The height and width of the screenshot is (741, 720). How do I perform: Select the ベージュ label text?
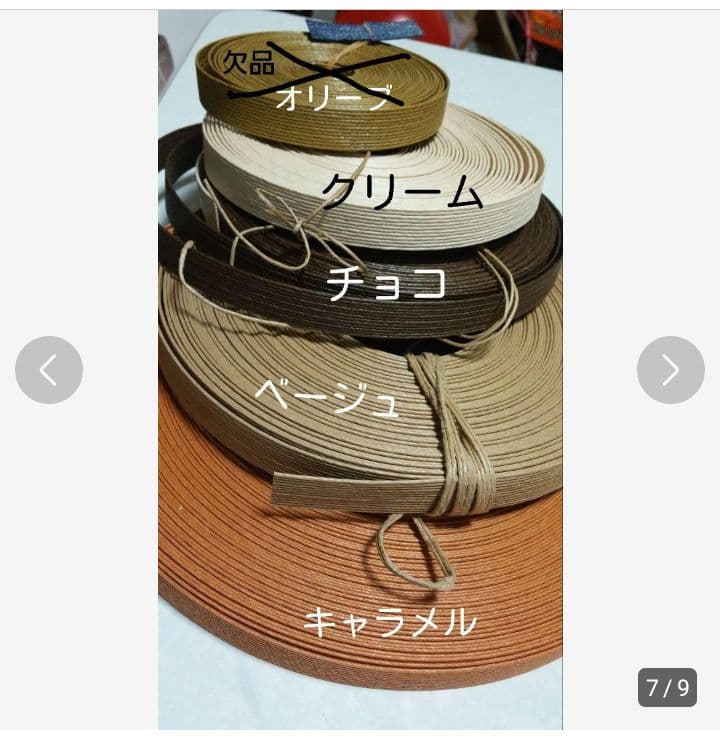coord(330,395)
